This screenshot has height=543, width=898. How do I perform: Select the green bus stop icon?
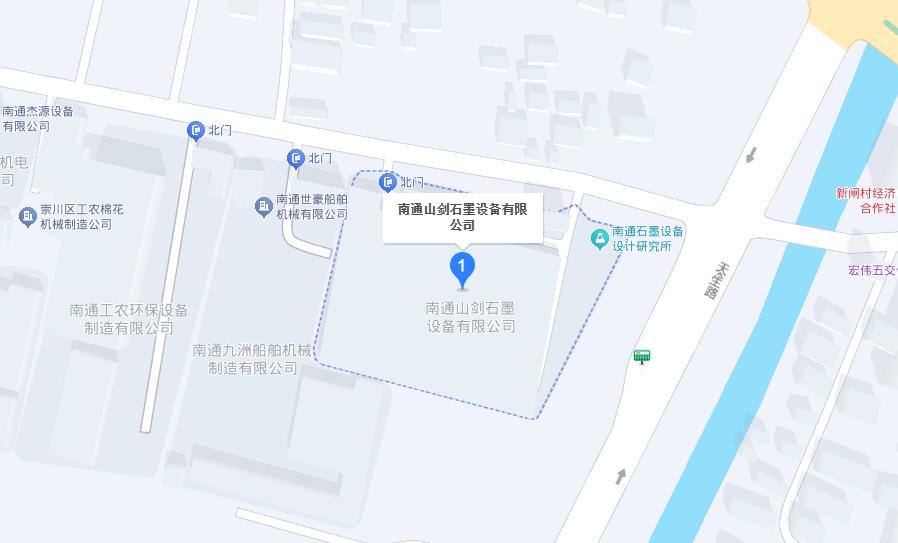(x=642, y=356)
